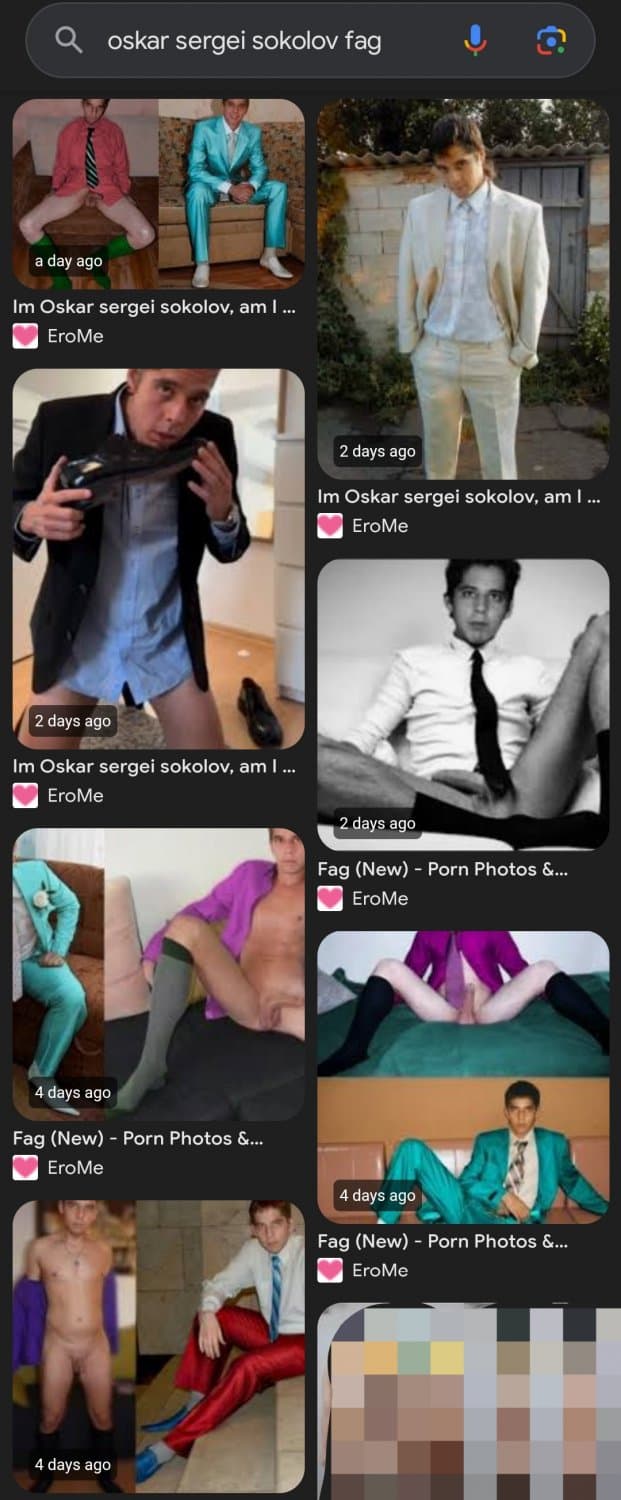This screenshot has width=621, height=1500.
Task: Open the blurred pixelated image result
Action: point(463,1400)
